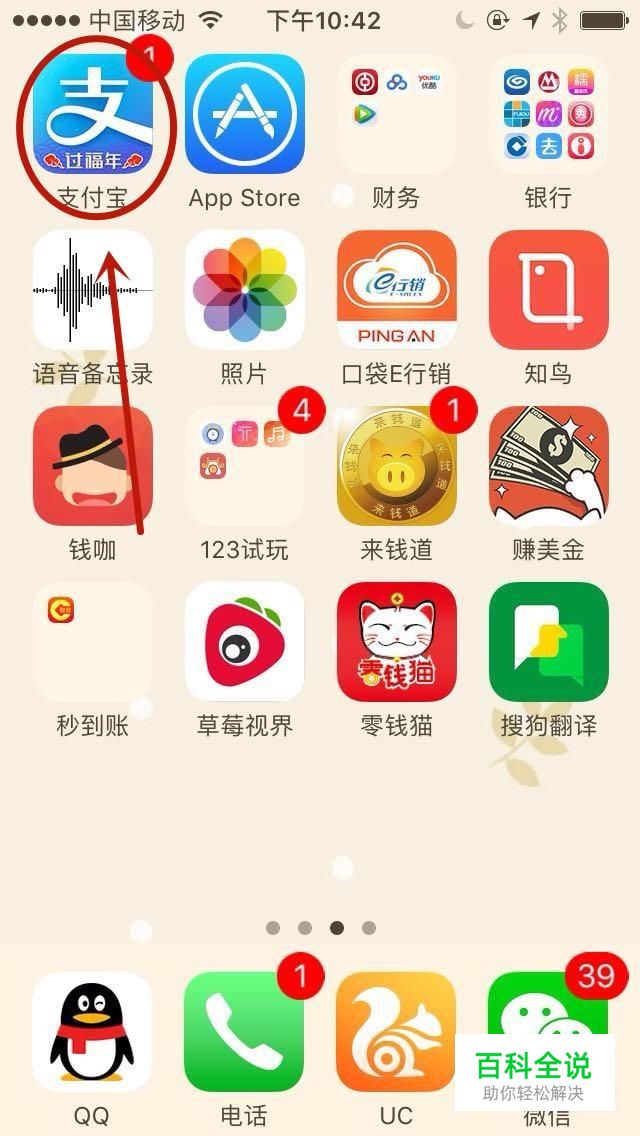Launch 语音备忘录 voice memos
This screenshot has height=1136, width=640.
(92, 290)
